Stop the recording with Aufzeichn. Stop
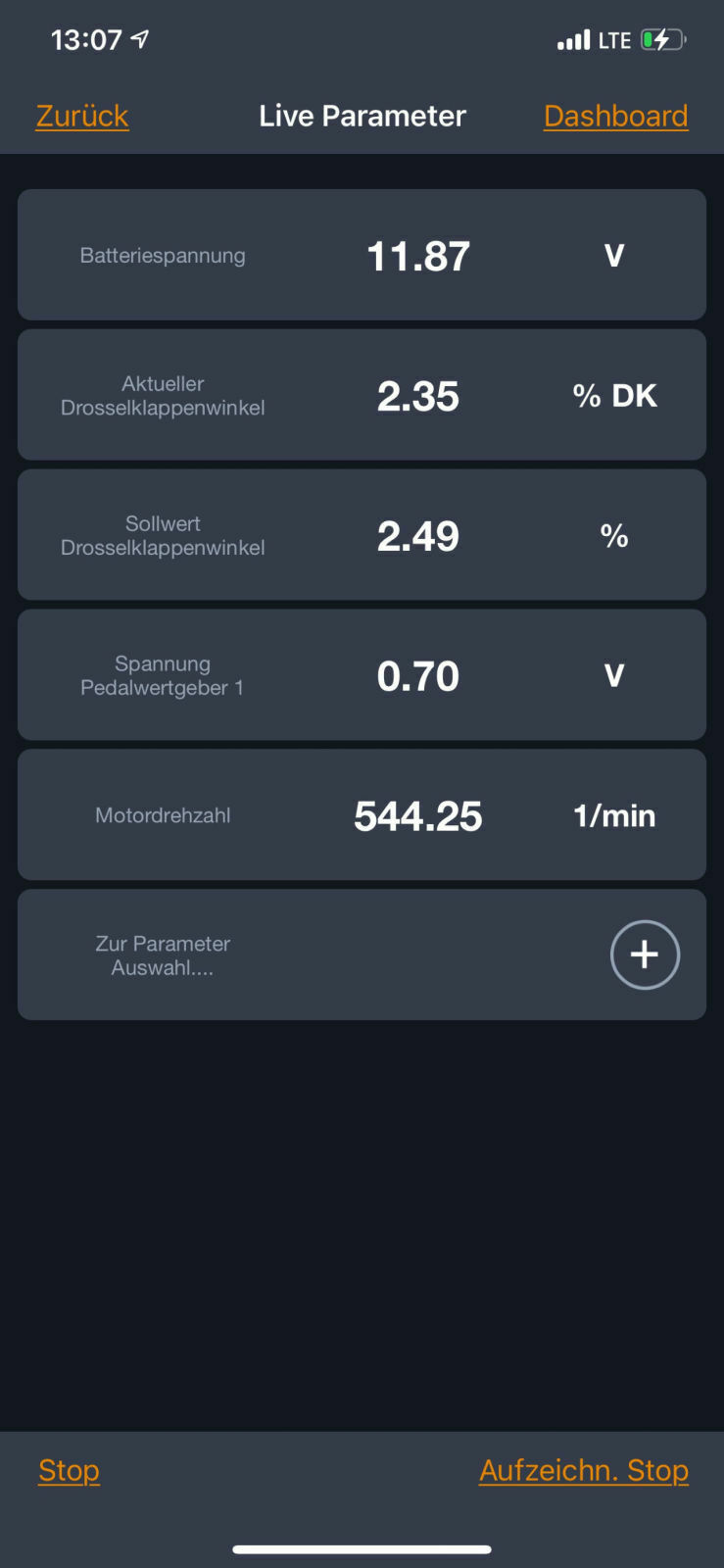The image size is (724, 1568). [x=584, y=1470]
